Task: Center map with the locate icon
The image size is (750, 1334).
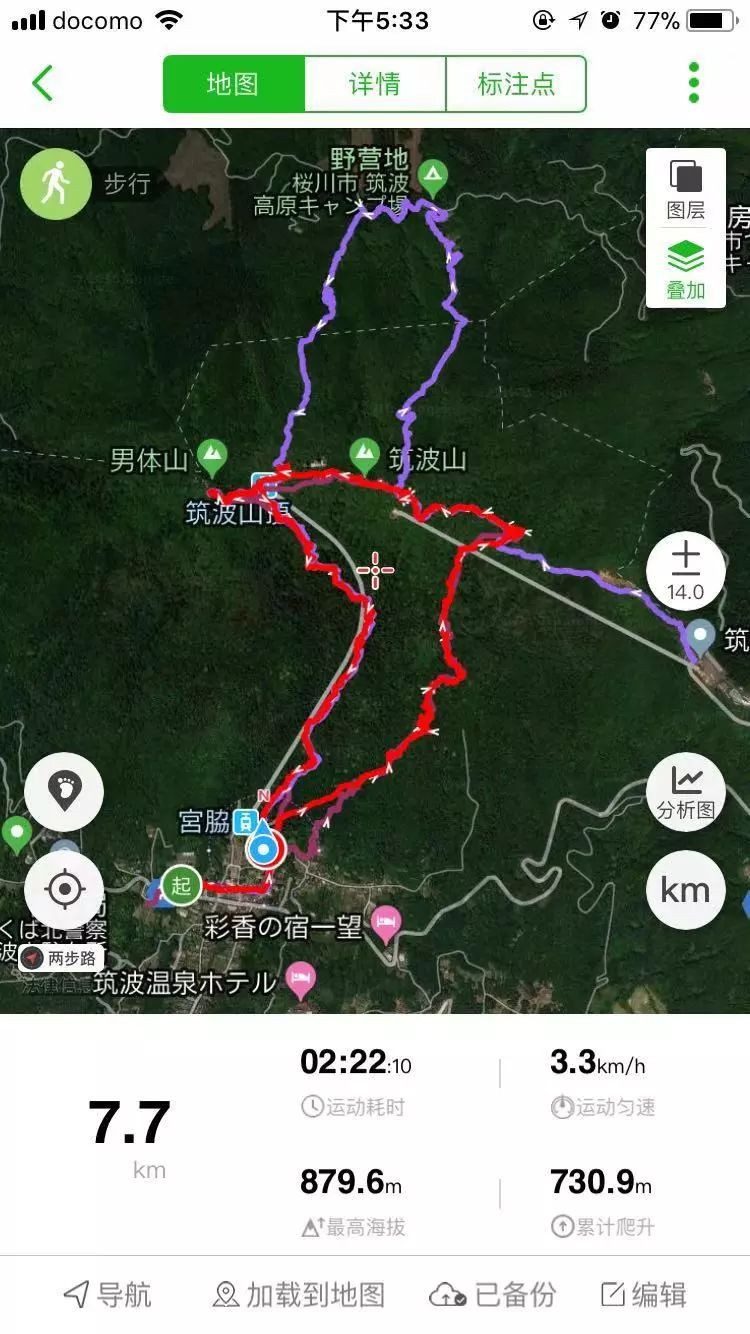Action: 64,888
